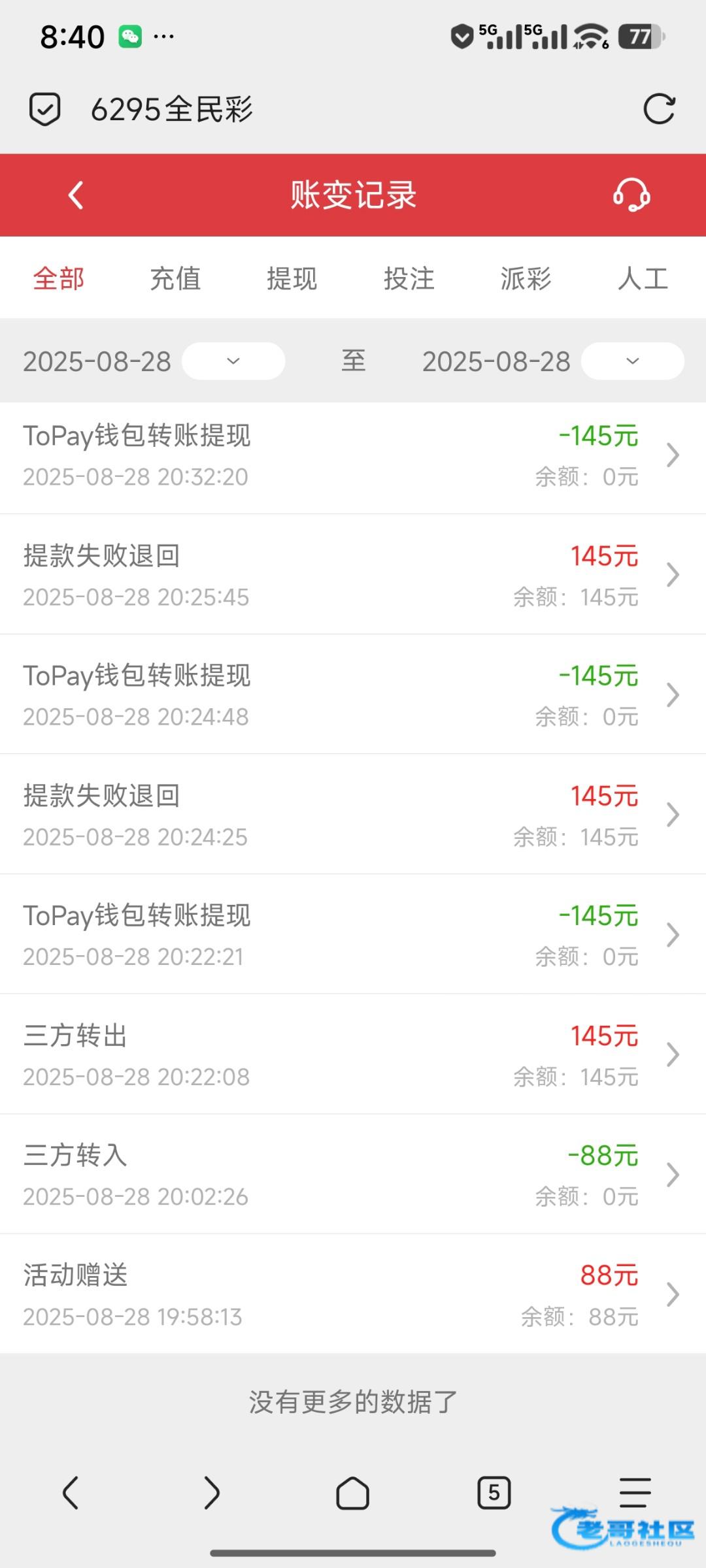Open 提款失败退回 record at 20:25:45
The image size is (706, 1568).
click(353, 576)
